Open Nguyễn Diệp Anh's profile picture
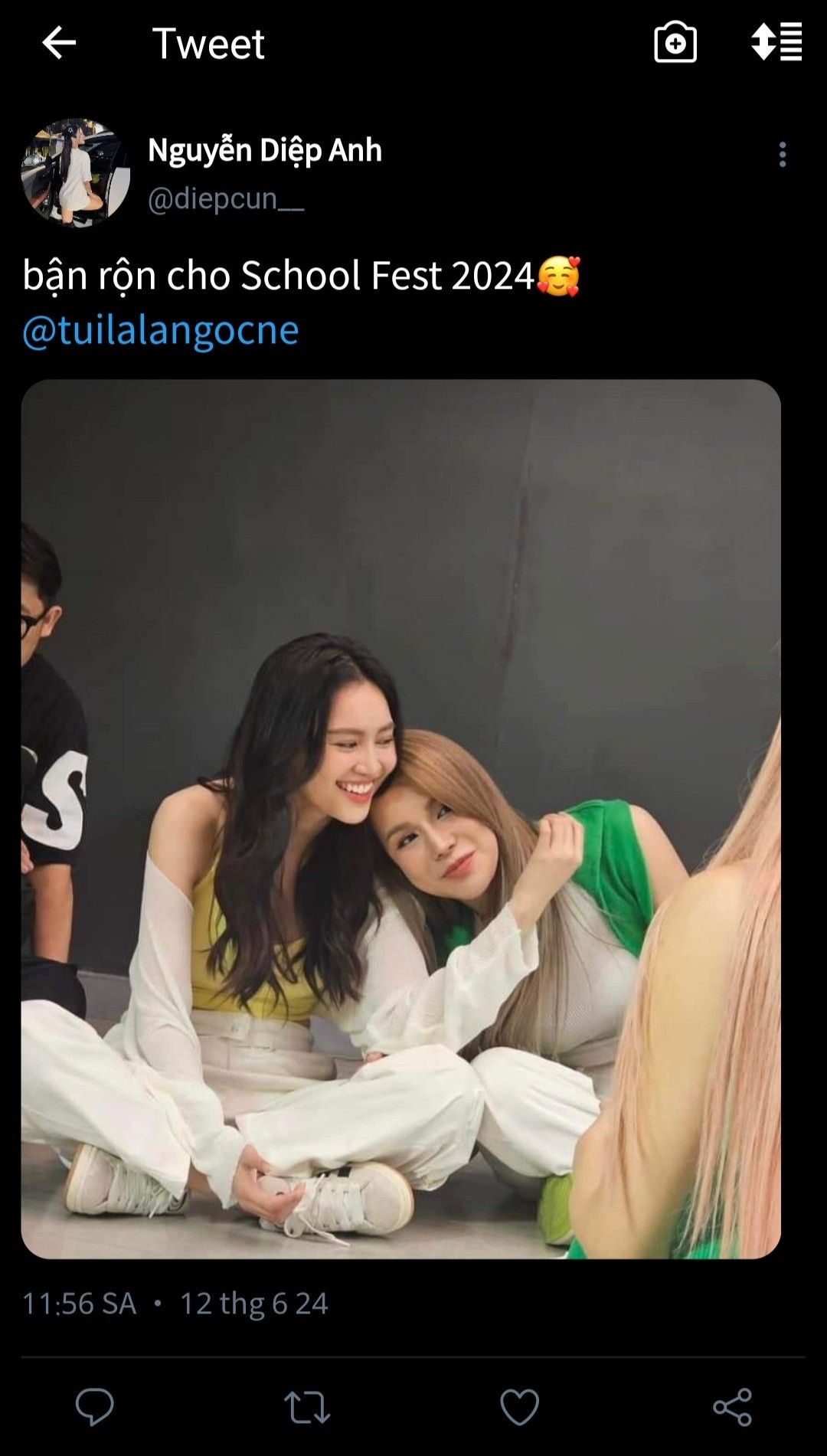Image resolution: width=827 pixels, height=1456 pixels. point(75,173)
